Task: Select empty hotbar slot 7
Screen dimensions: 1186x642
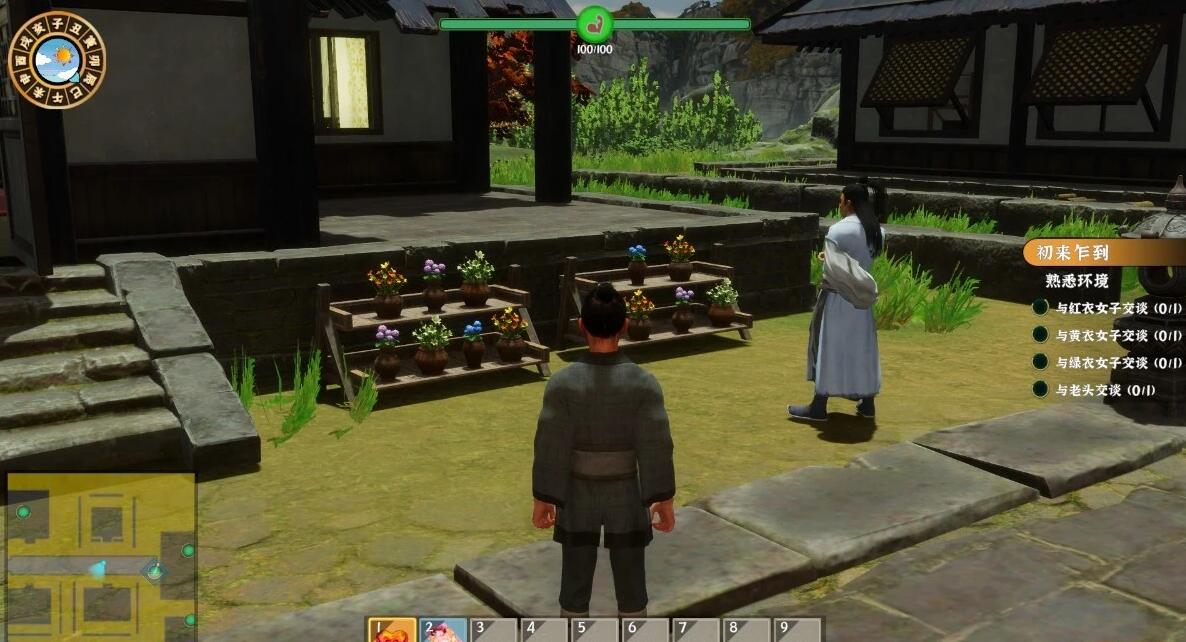Action: (x=697, y=631)
